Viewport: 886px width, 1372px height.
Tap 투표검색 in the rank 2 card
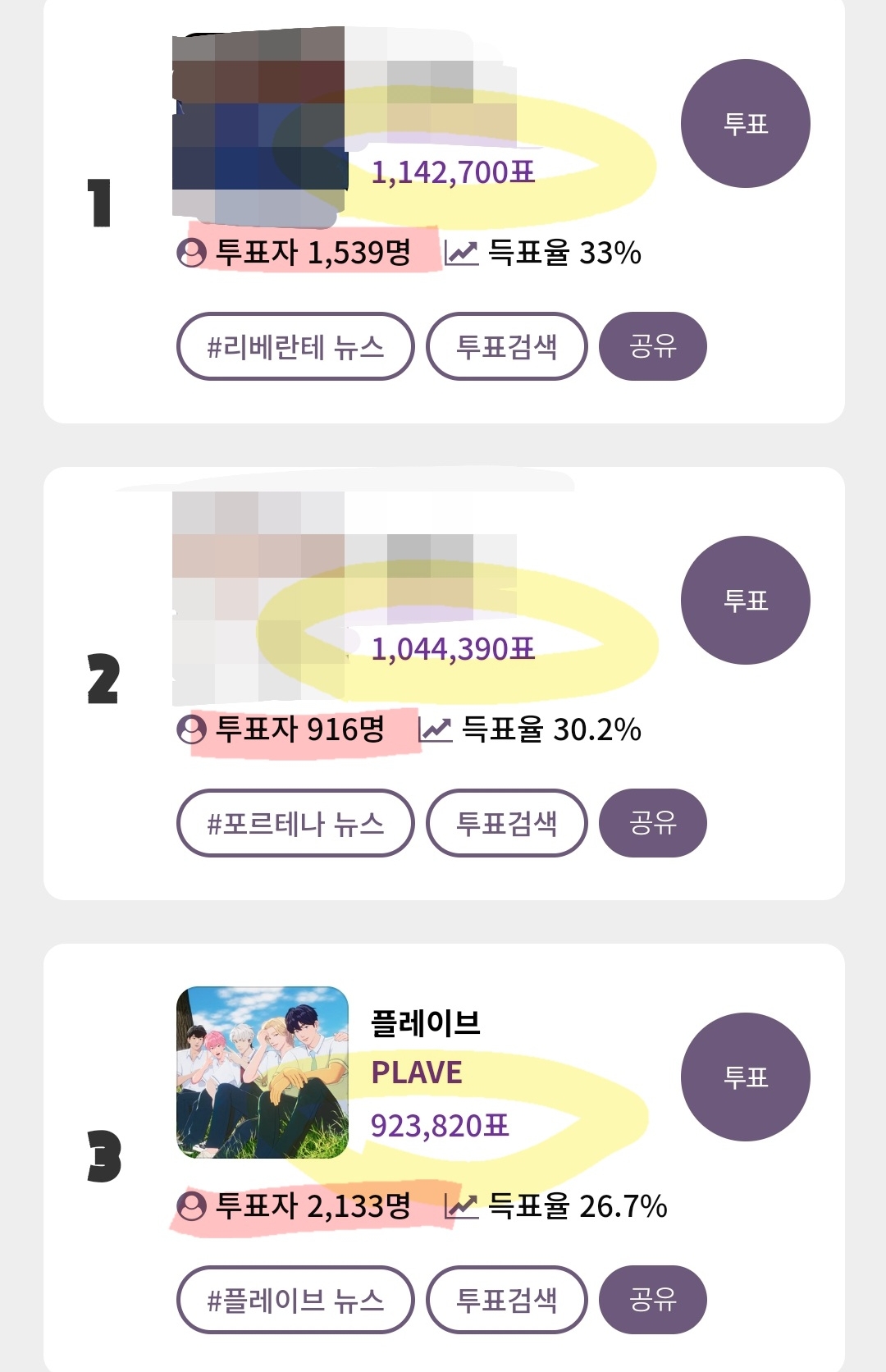click(x=506, y=823)
